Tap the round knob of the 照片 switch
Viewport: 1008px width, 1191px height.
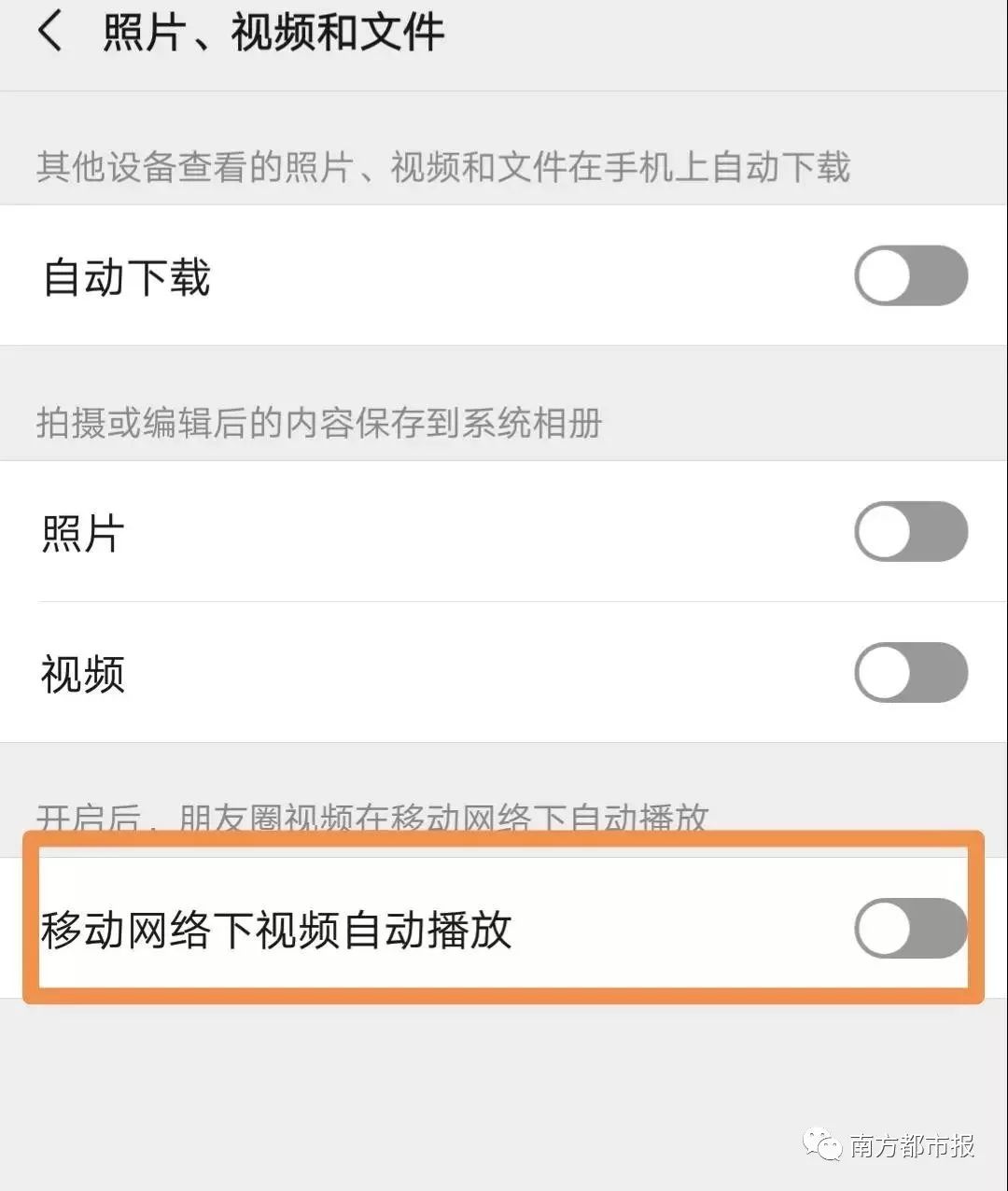coord(882,531)
